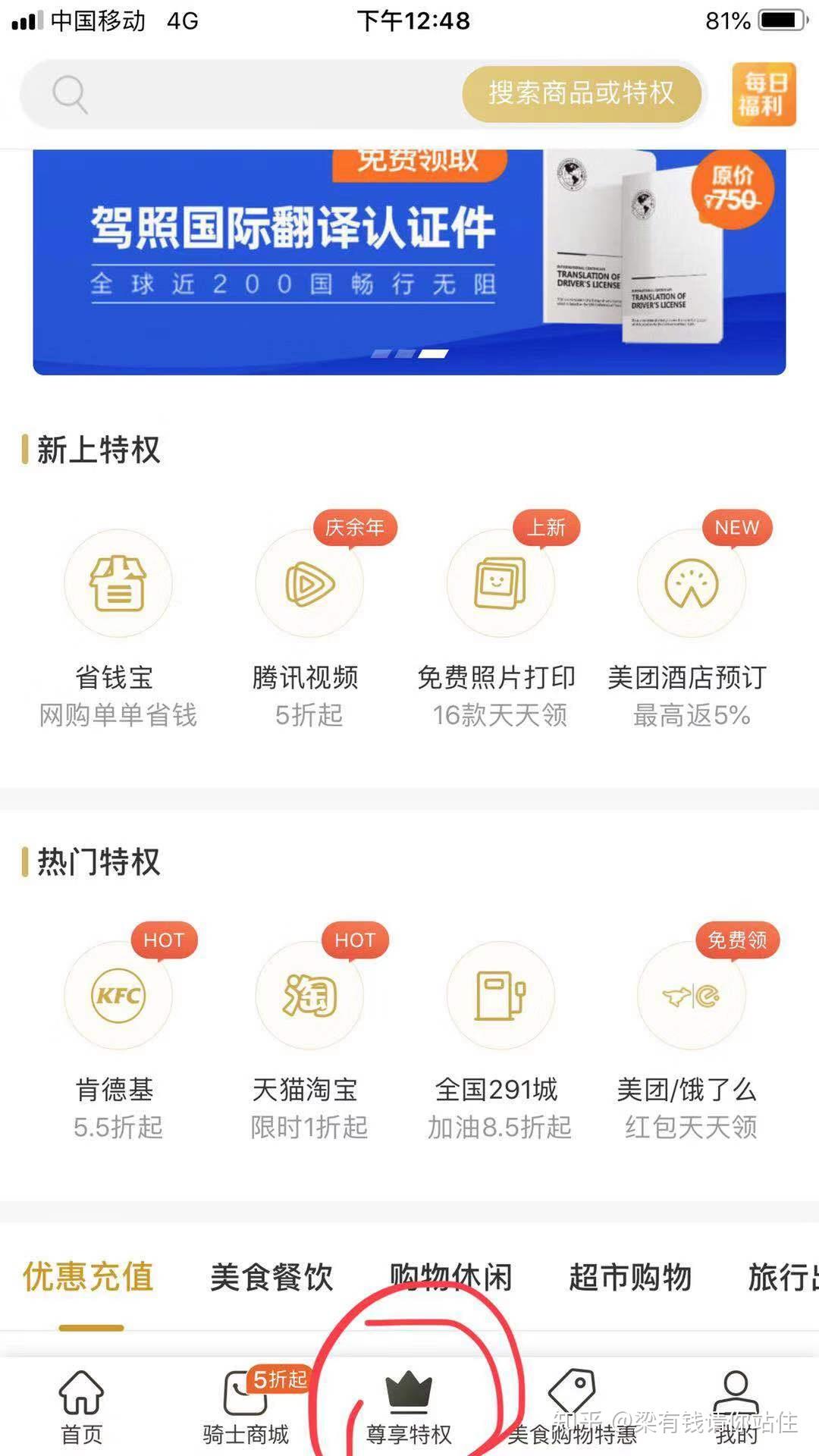The width and height of the screenshot is (819, 1456).
Task: Open 免费照片打印 photo printing icon
Action: coord(500,584)
